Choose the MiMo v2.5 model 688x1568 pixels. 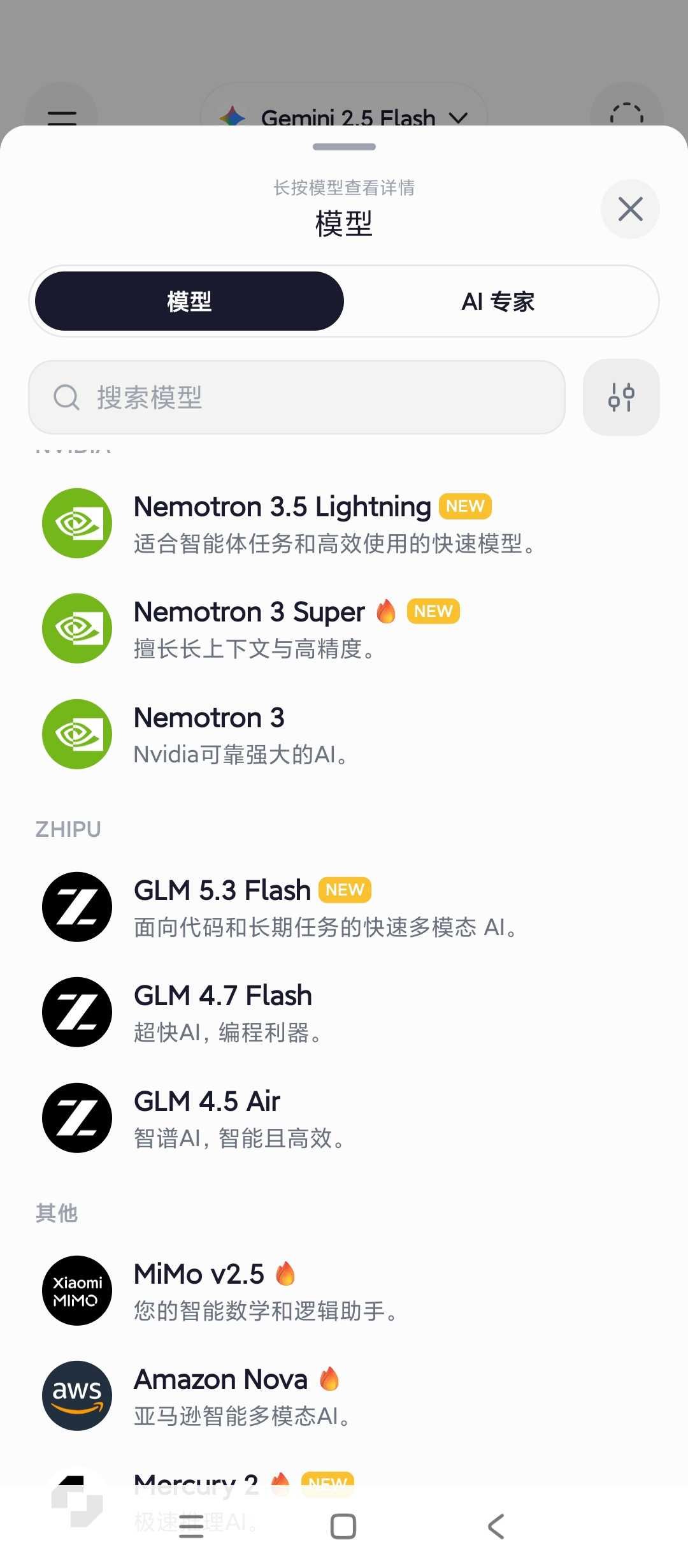(344, 1291)
